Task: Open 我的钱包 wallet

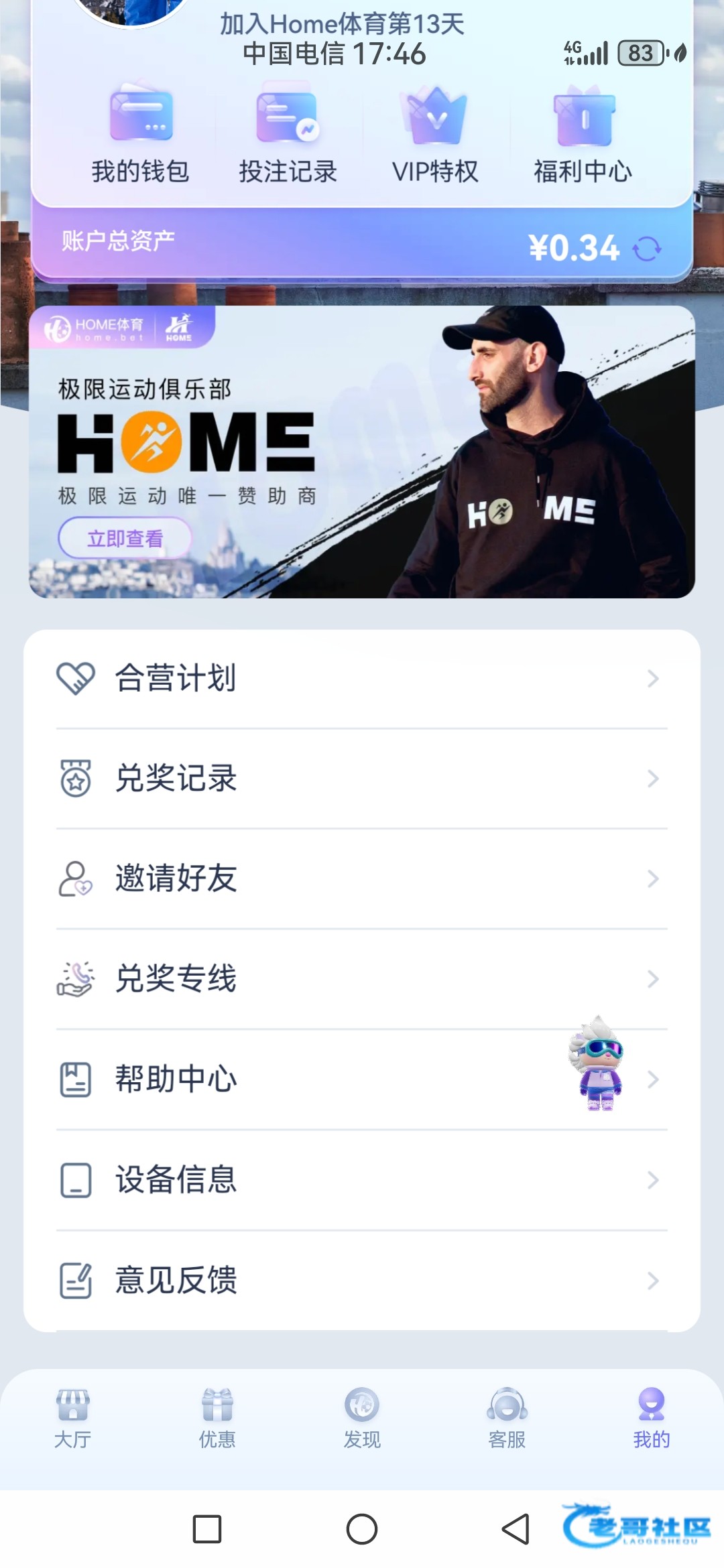Action: [141, 135]
